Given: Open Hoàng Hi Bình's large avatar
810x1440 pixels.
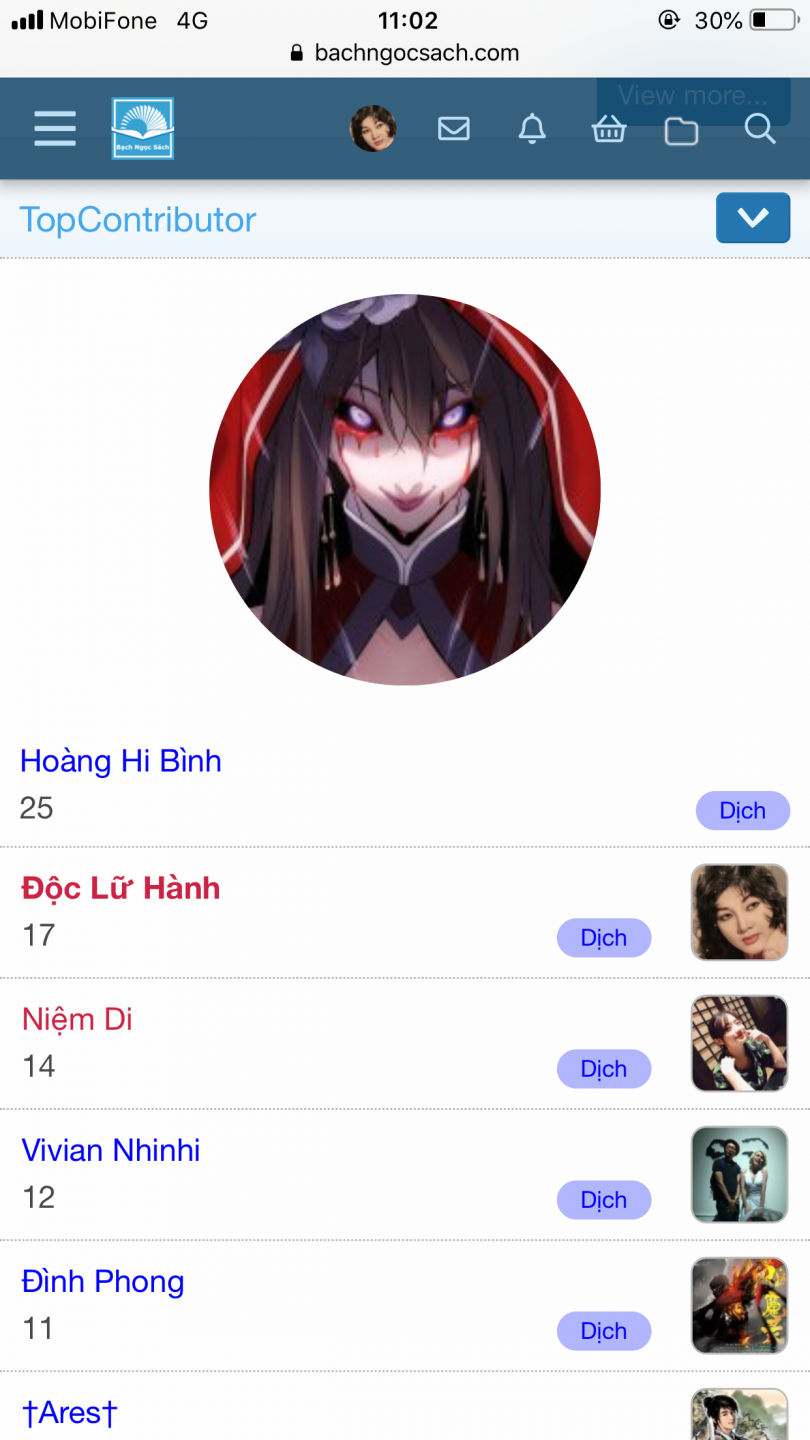Looking at the screenshot, I should [x=405, y=489].
